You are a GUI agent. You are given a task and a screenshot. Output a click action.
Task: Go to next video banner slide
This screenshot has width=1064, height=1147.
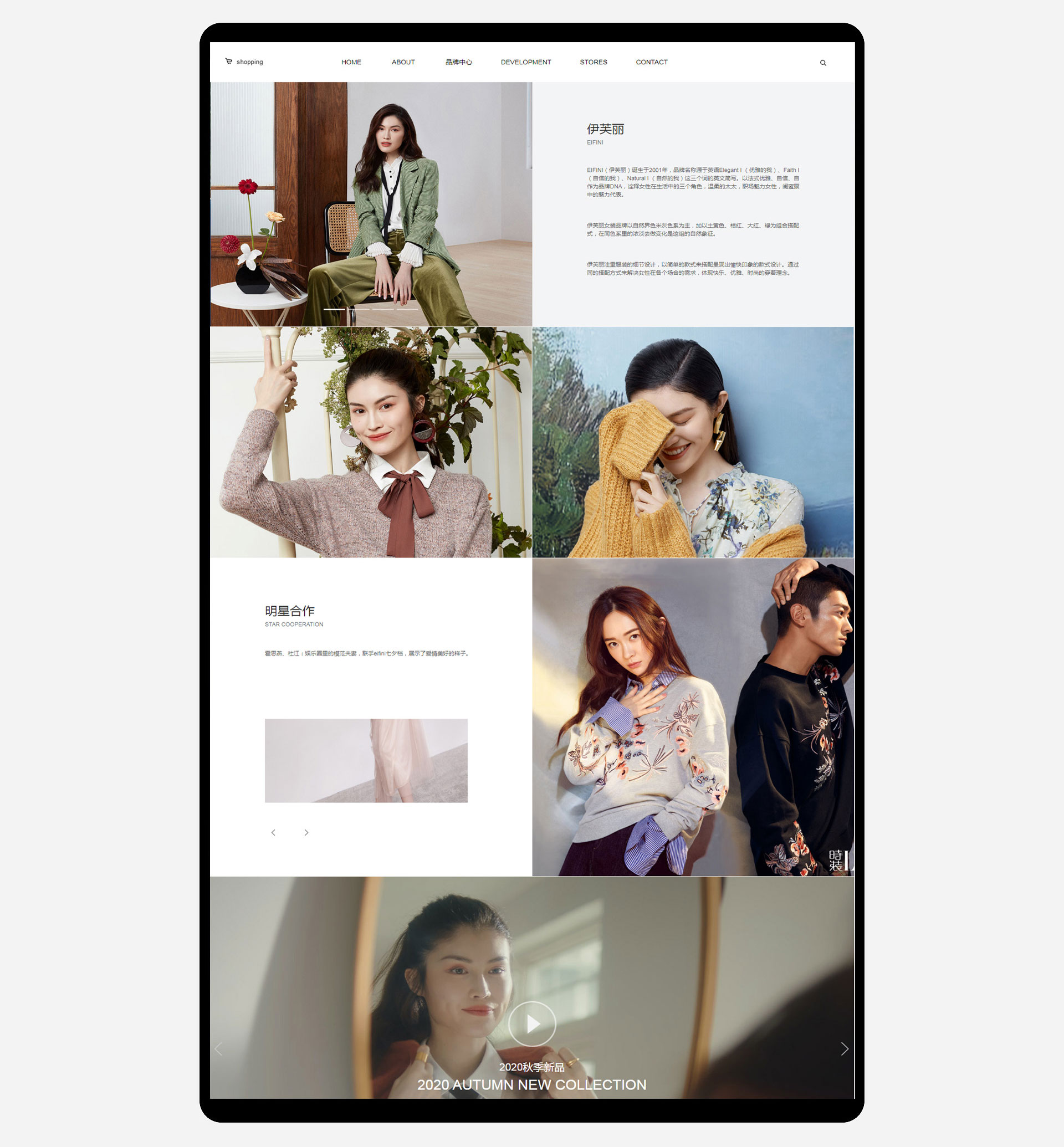tap(844, 1048)
